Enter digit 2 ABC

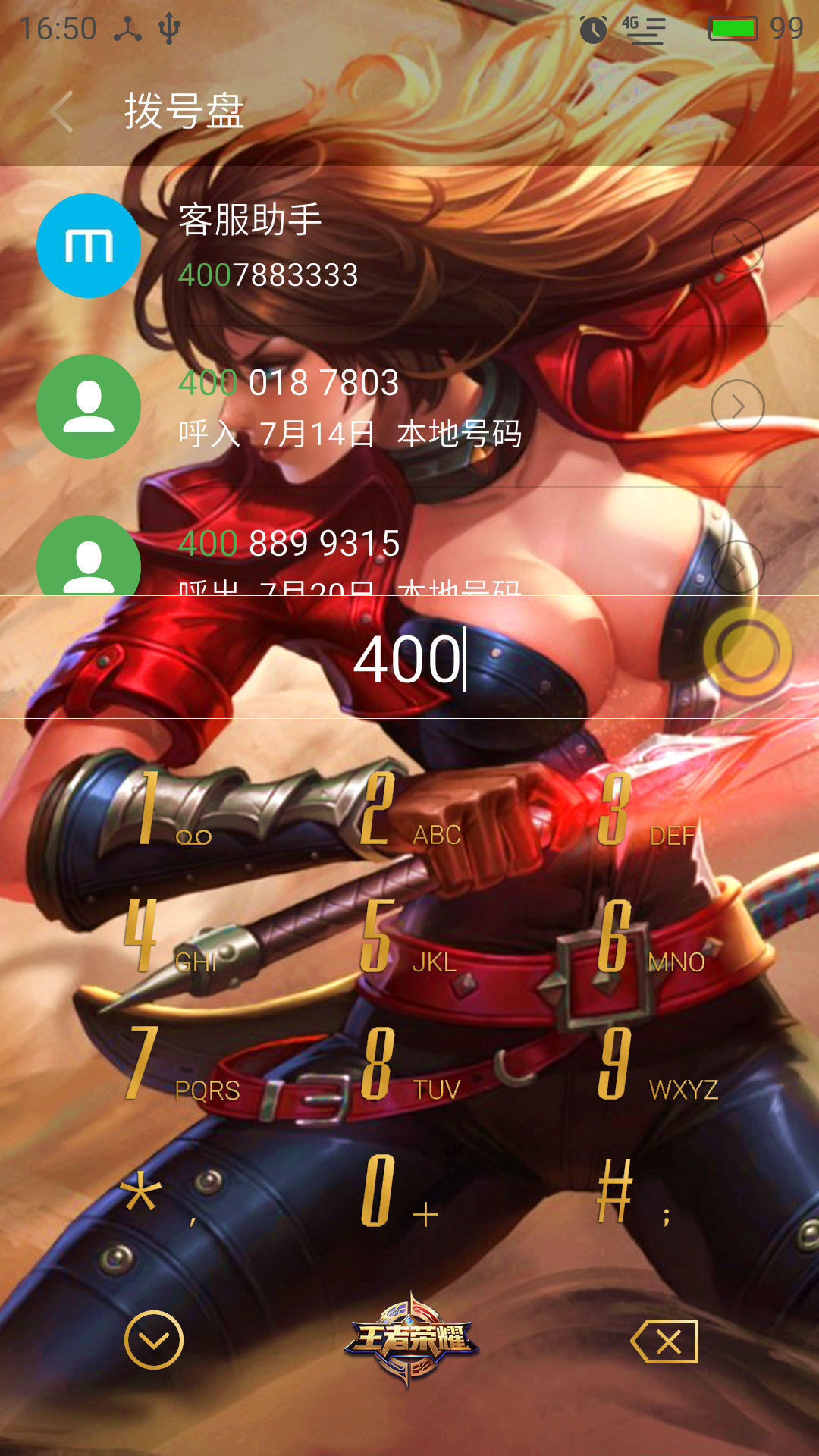[409, 811]
